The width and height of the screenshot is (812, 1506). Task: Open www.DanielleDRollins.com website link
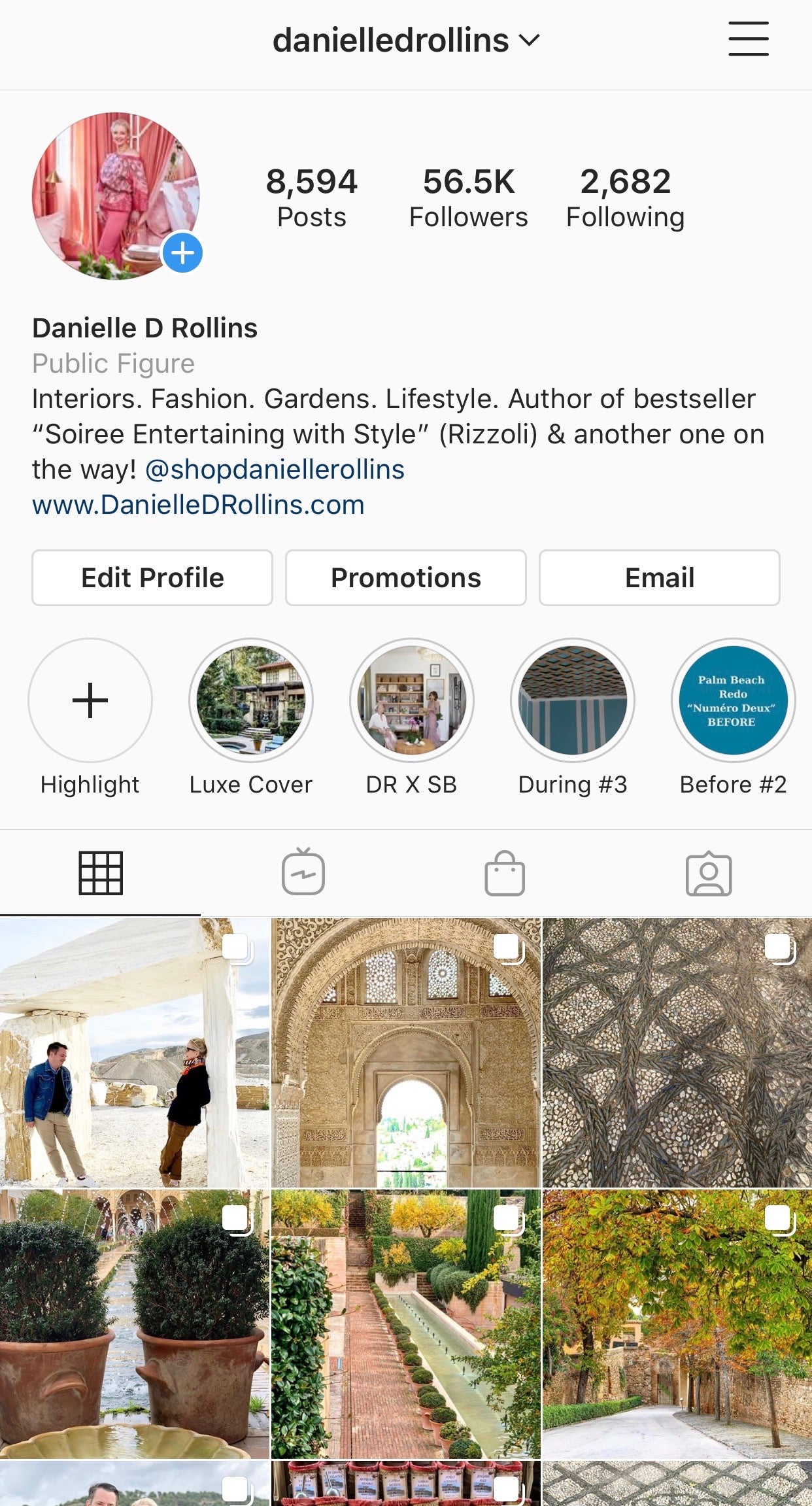198,505
